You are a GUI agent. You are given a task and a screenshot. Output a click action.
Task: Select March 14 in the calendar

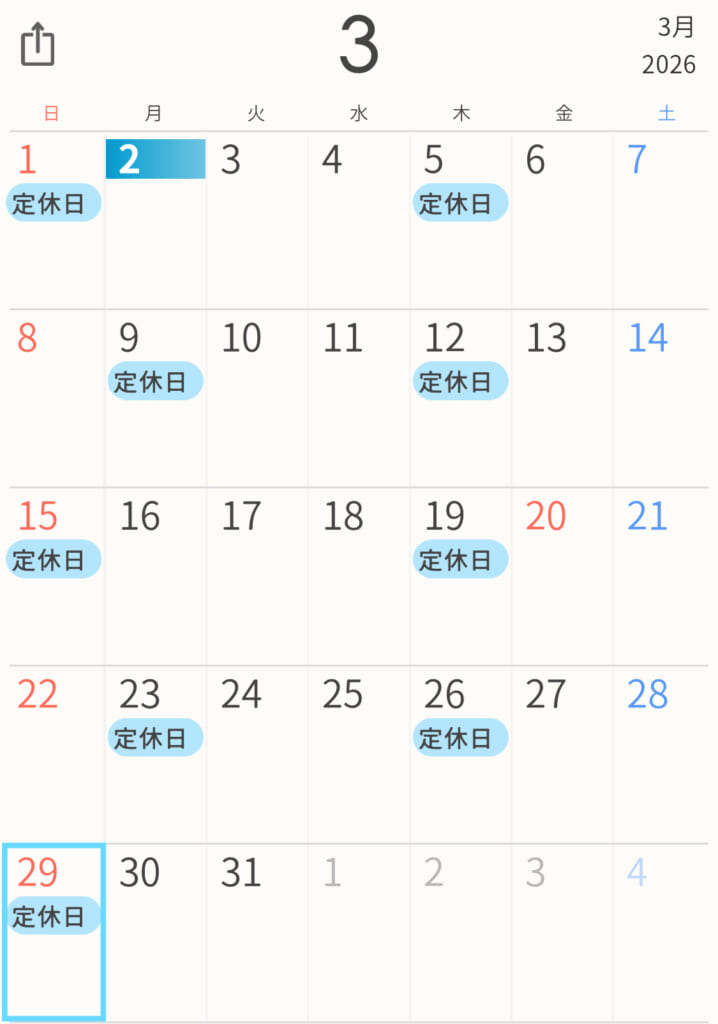pyautogui.click(x=665, y=398)
